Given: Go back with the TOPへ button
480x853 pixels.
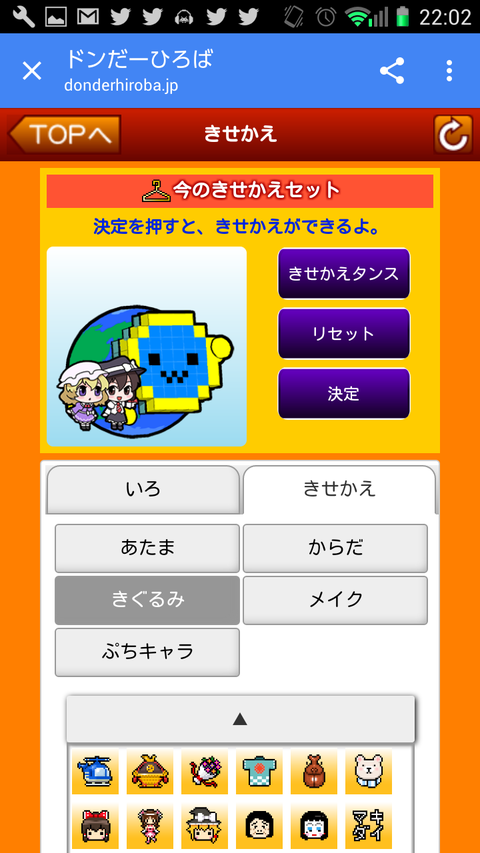Looking at the screenshot, I should coord(64,134).
